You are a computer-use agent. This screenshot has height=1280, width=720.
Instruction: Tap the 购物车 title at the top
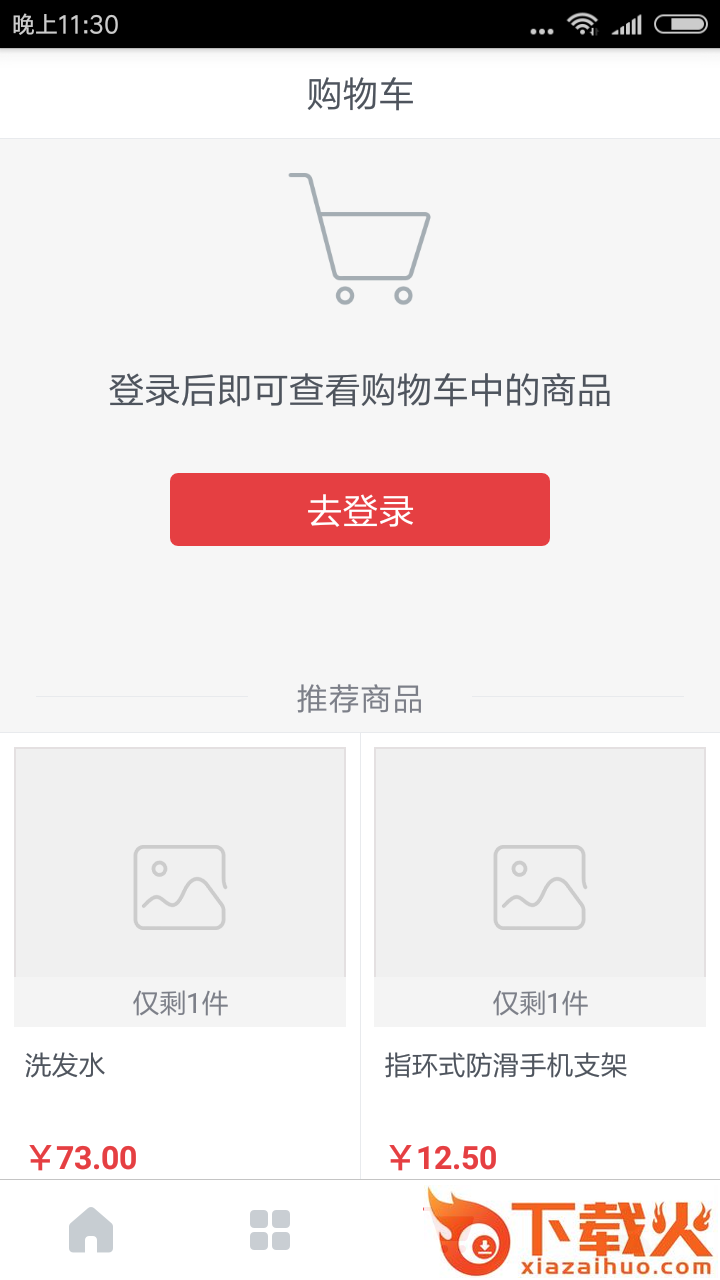point(360,93)
